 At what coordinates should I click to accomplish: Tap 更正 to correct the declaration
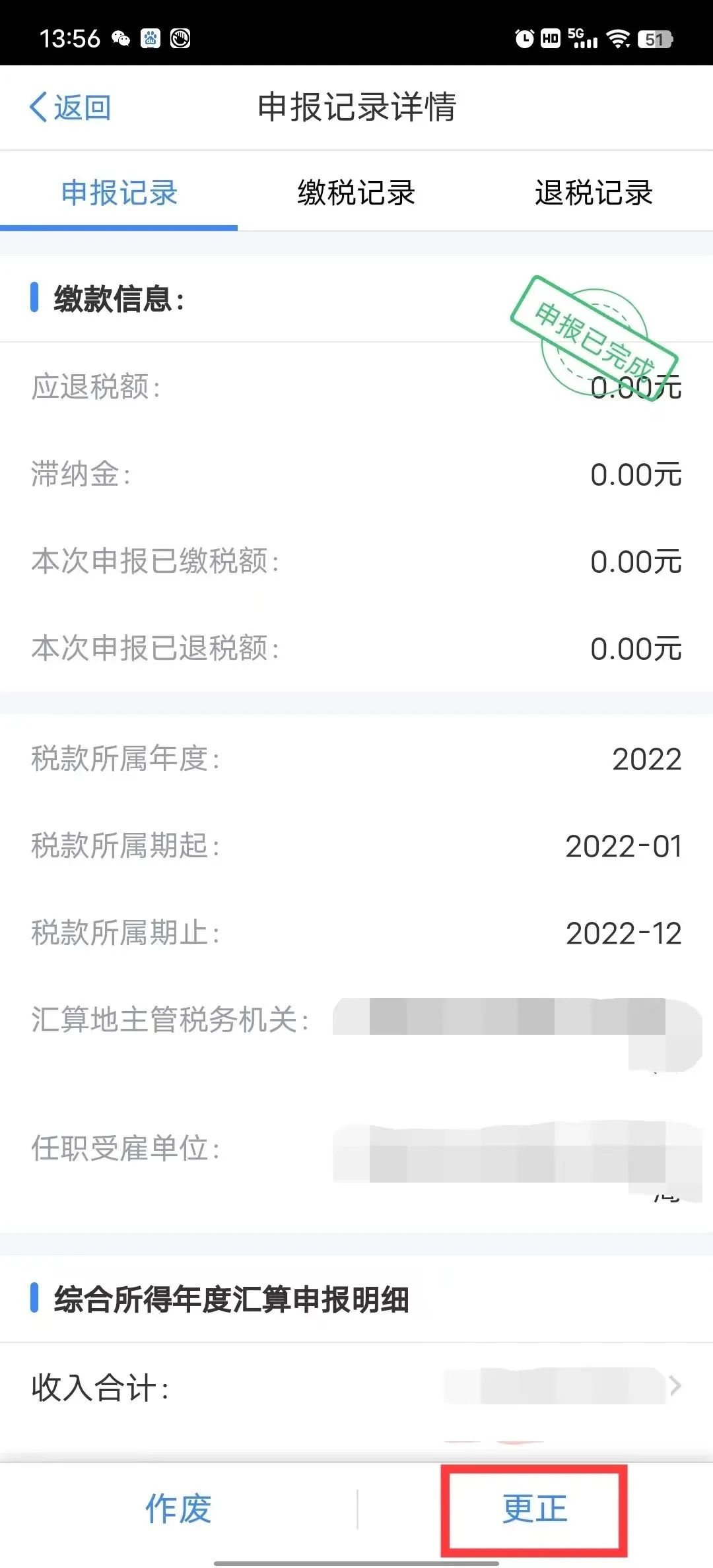[x=535, y=1509]
